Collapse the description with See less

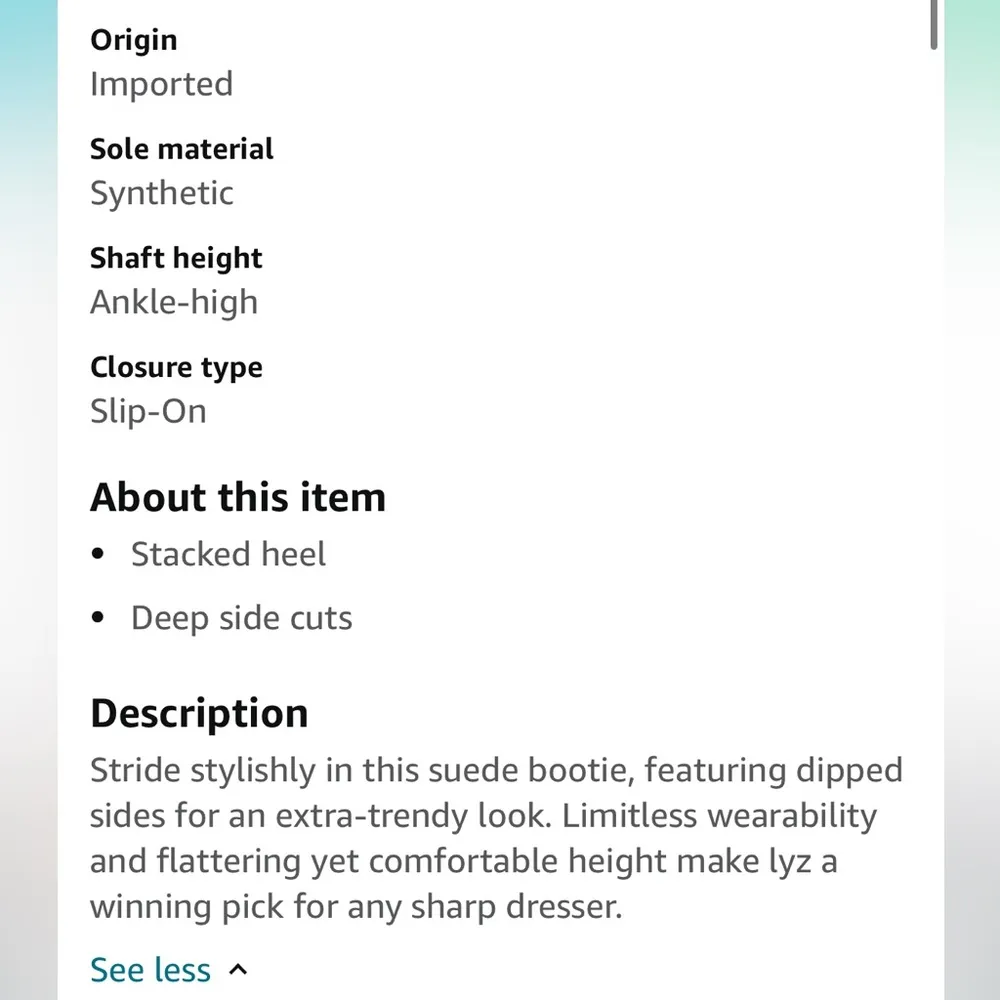point(152,969)
